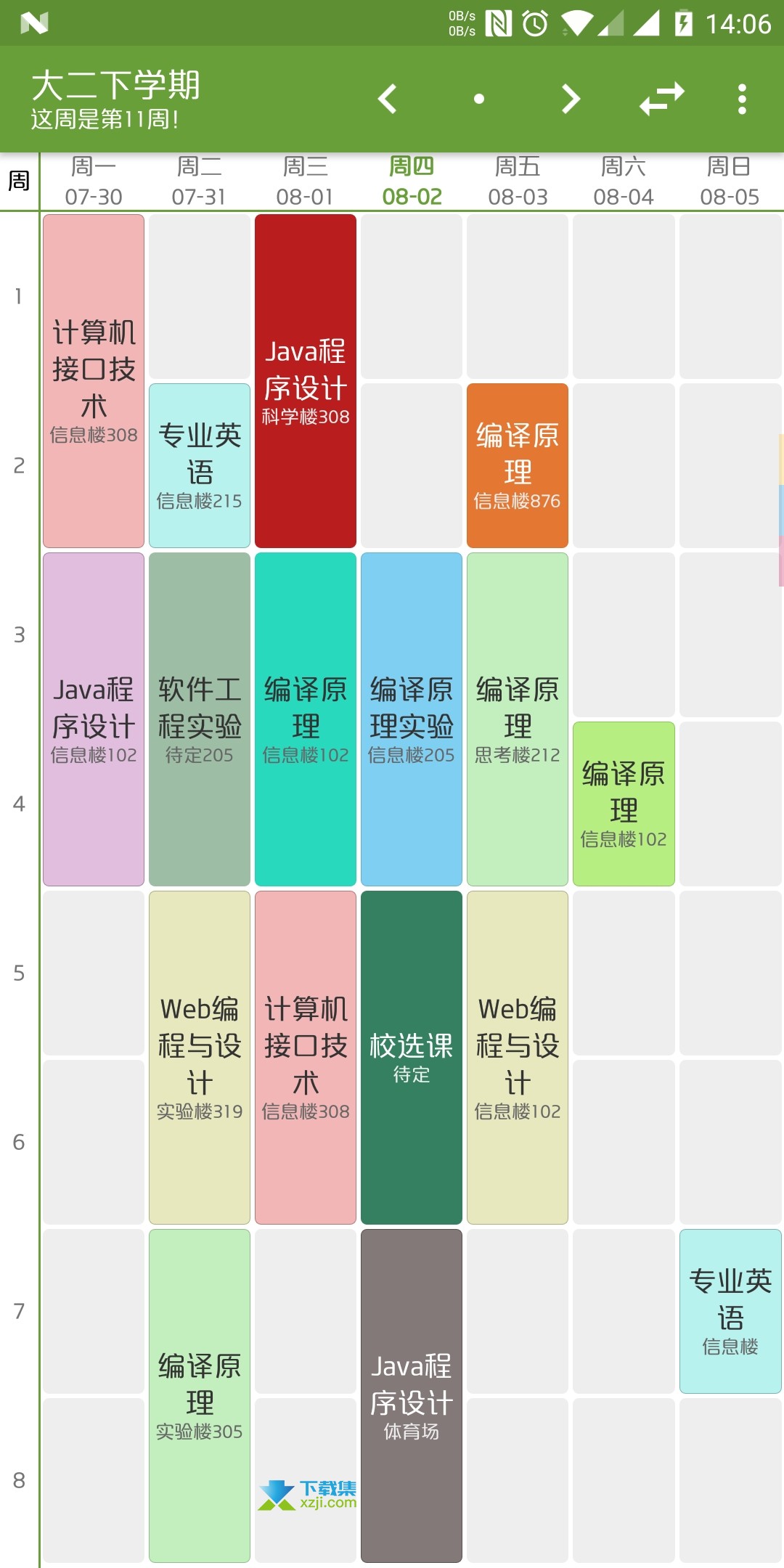Open Monday's Java程序设计 in 信息楼102
The image size is (784, 1568).
pyautogui.click(x=94, y=719)
